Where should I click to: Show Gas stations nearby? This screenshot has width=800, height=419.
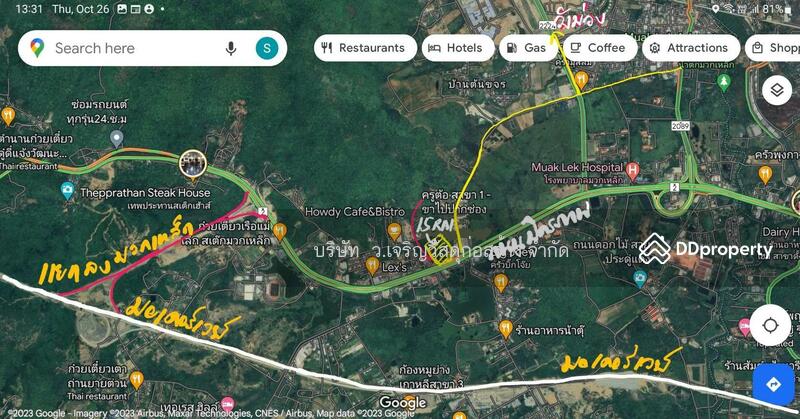click(525, 48)
